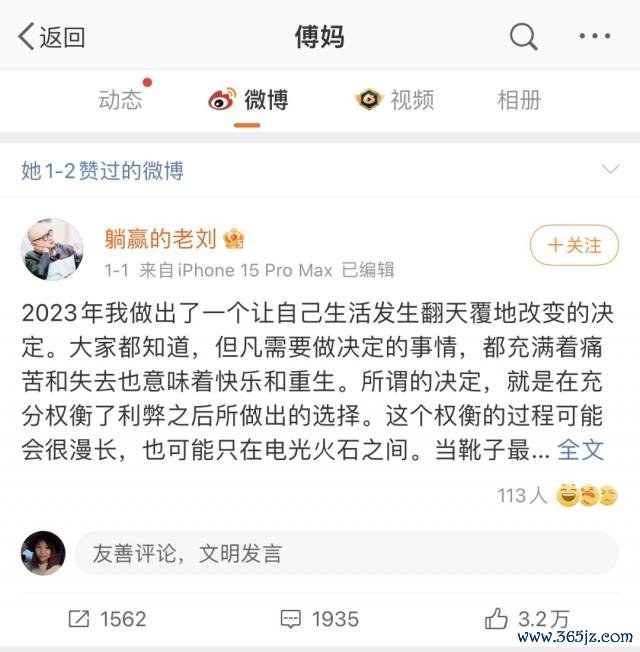Image resolution: width=640 pixels, height=652 pixels.
Task: Open the three-dot overflow menu
Action: (x=594, y=38)
